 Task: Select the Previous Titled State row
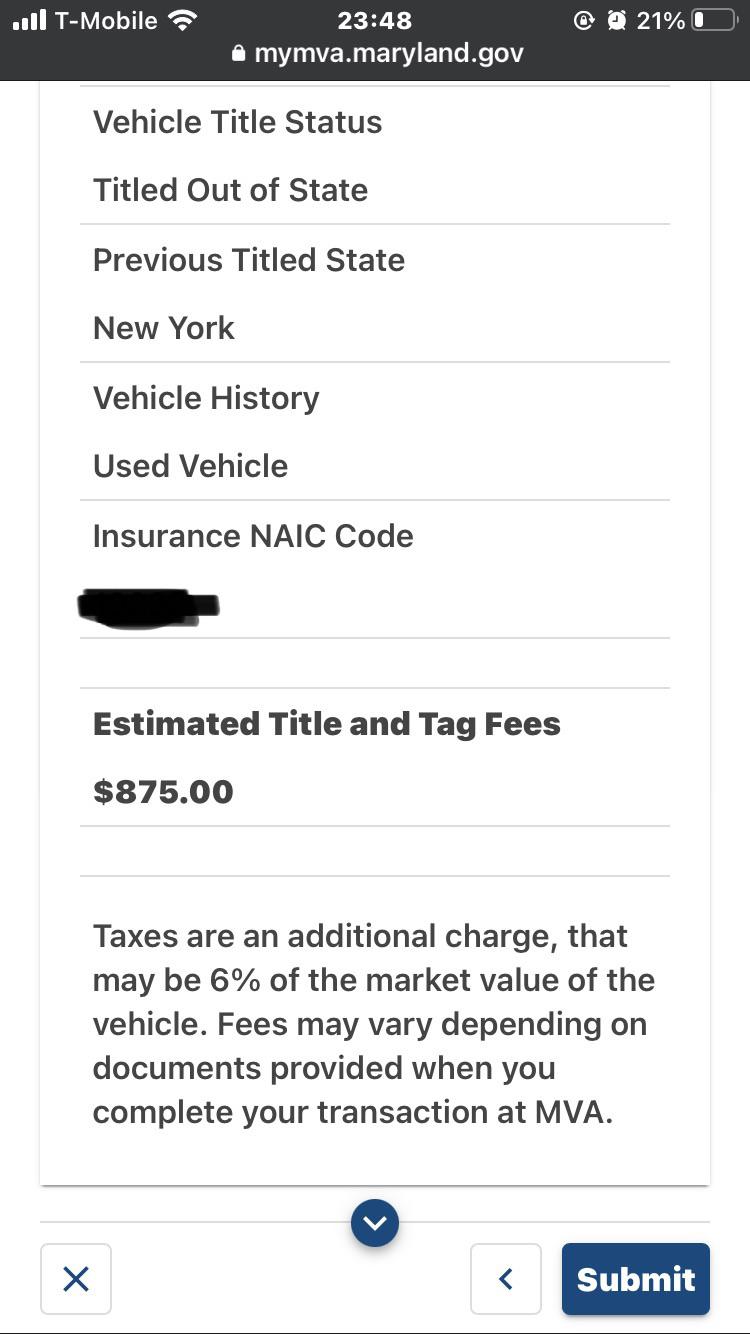coord(248,260)
